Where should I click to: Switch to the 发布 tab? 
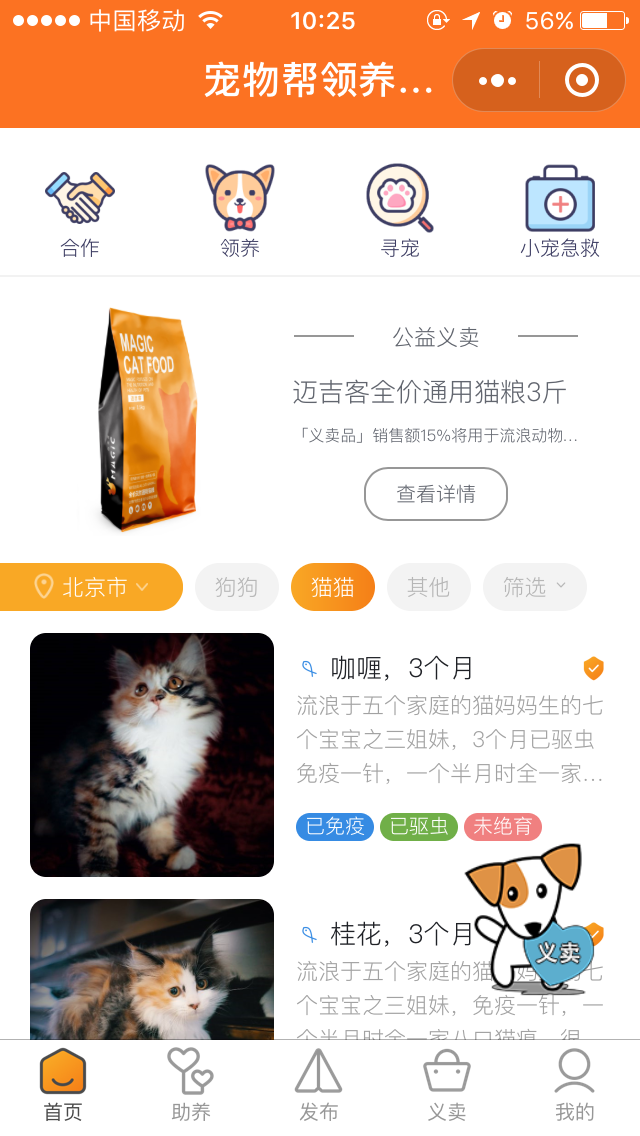click(x=319, y=1084)
